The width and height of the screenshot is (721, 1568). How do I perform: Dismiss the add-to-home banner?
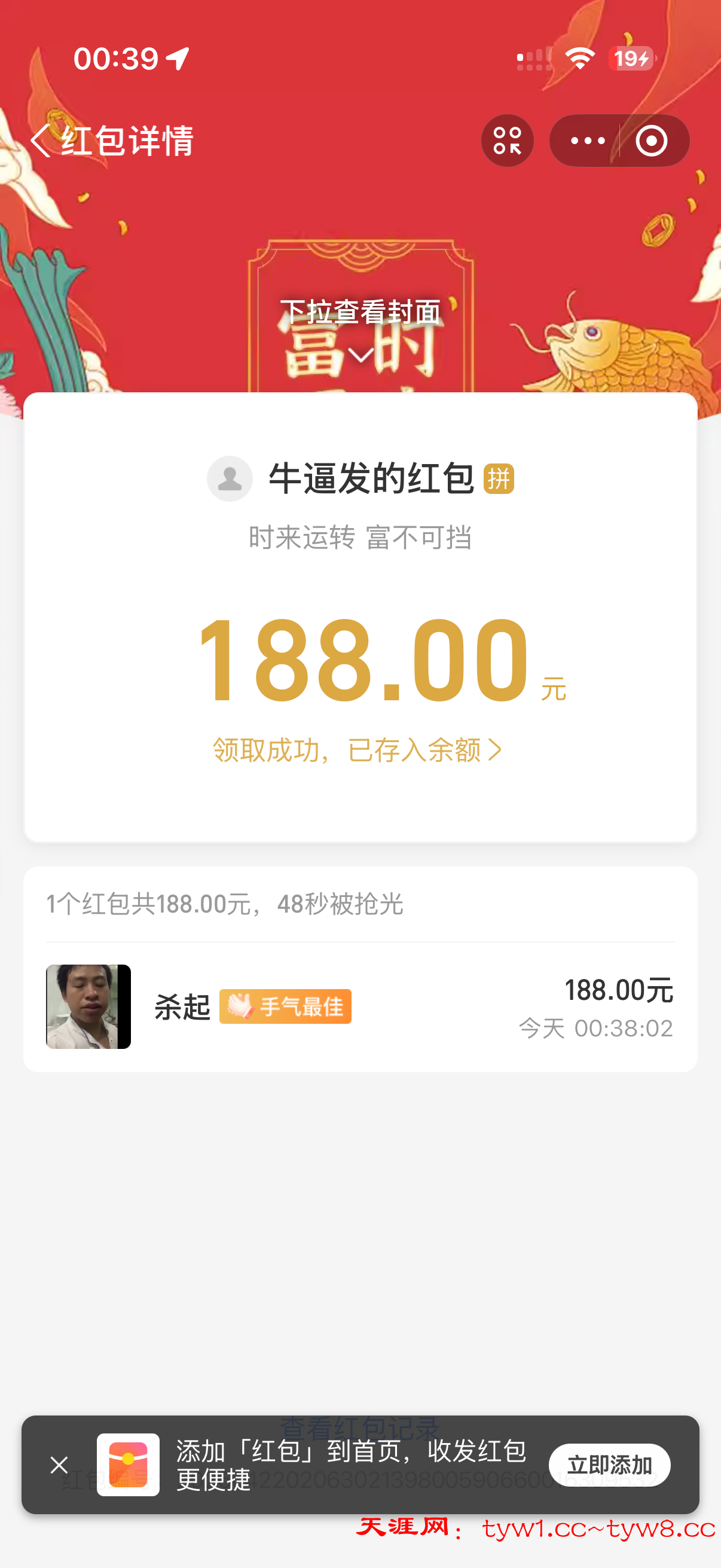[59, 1465]
